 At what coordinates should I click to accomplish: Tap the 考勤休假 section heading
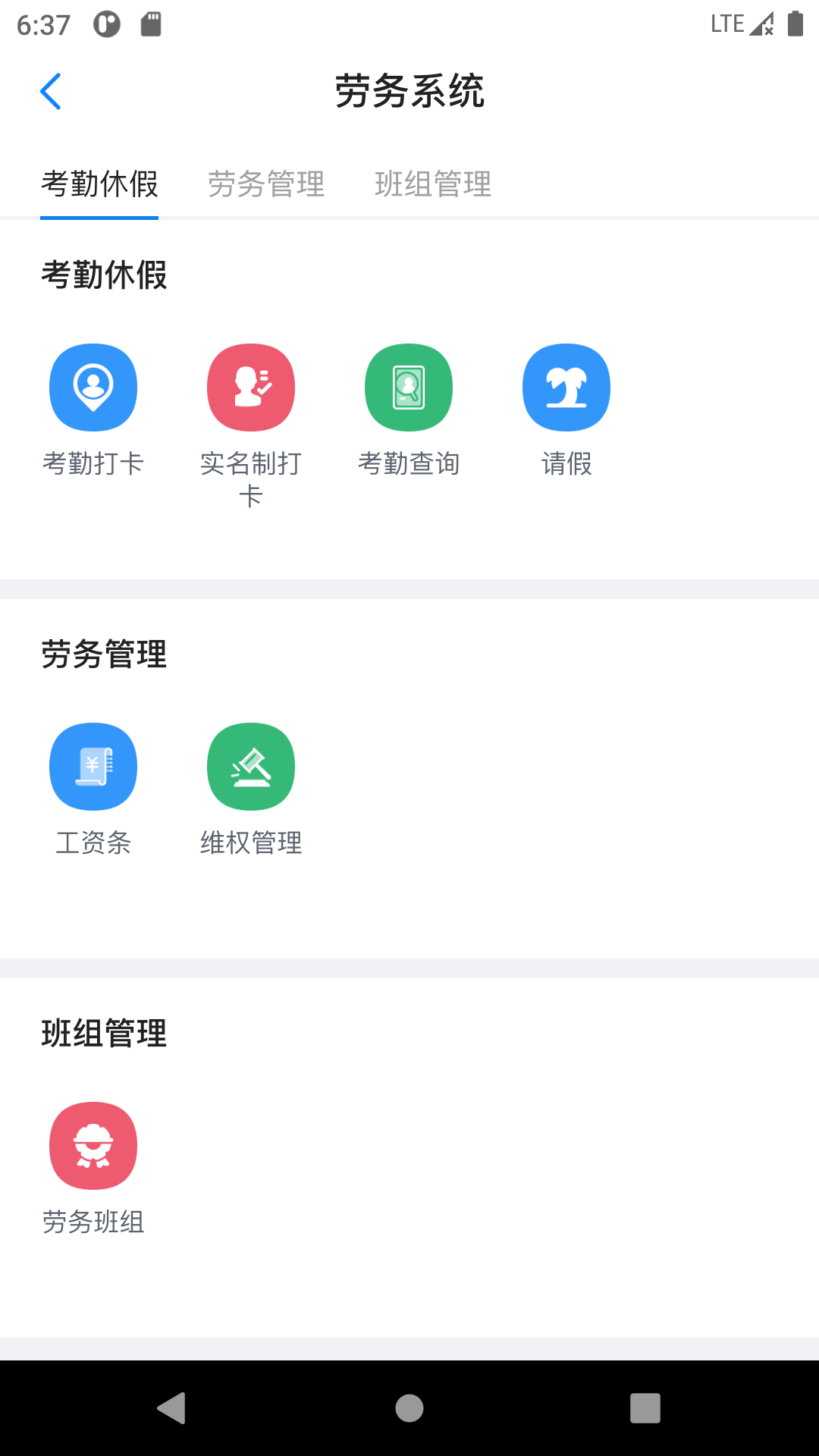105,275
